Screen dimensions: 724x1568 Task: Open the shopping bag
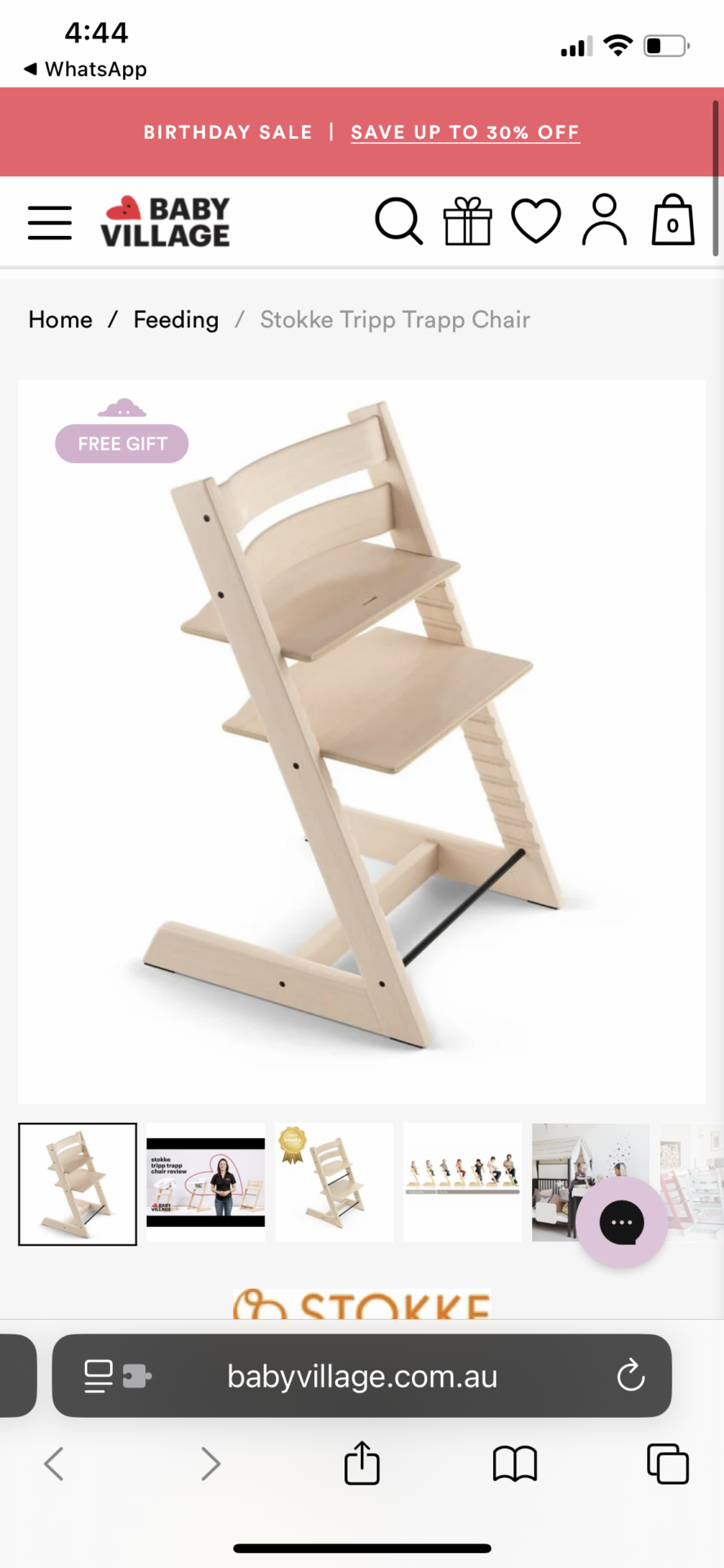click(673, 220)
